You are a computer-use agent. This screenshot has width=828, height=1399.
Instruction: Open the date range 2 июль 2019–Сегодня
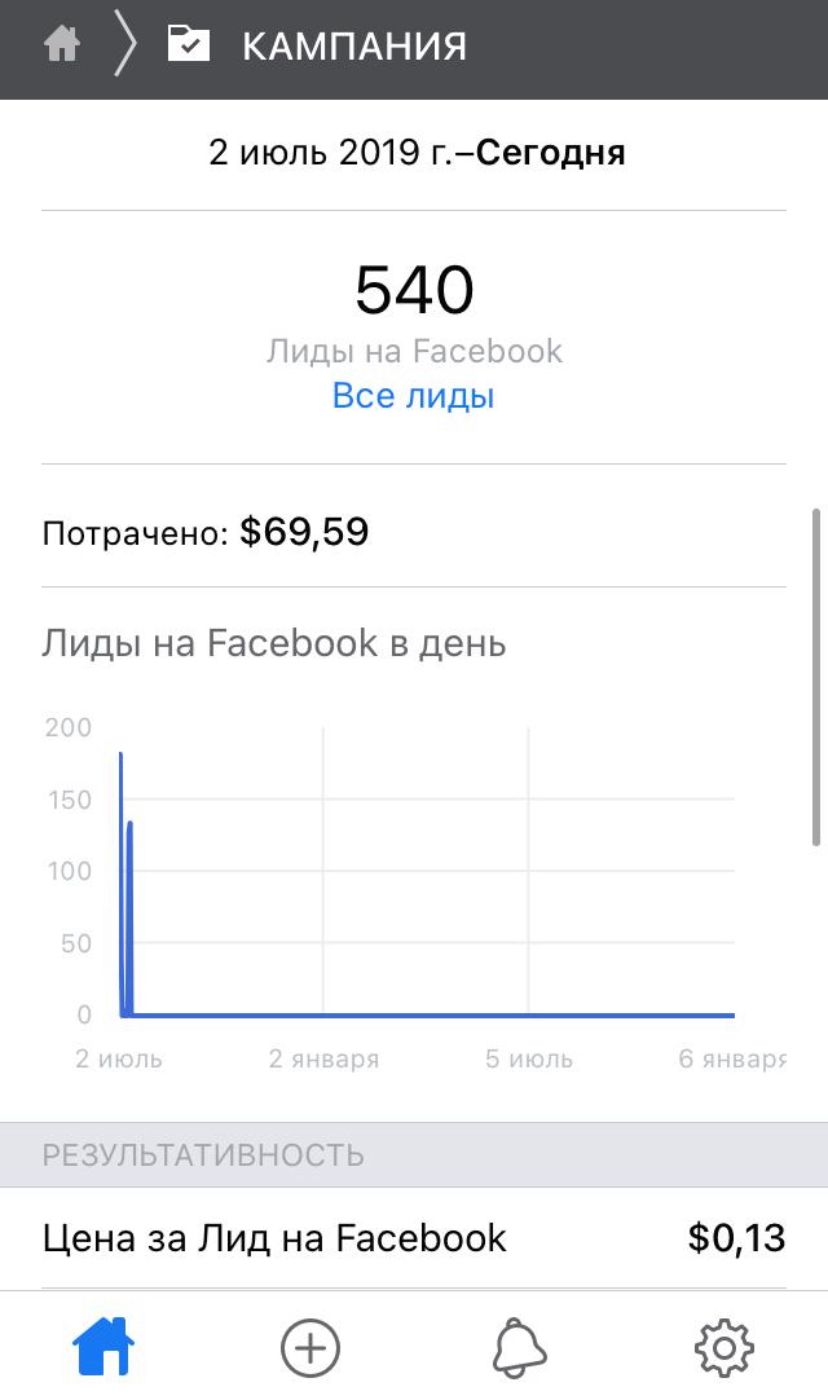tap(416, 153)
